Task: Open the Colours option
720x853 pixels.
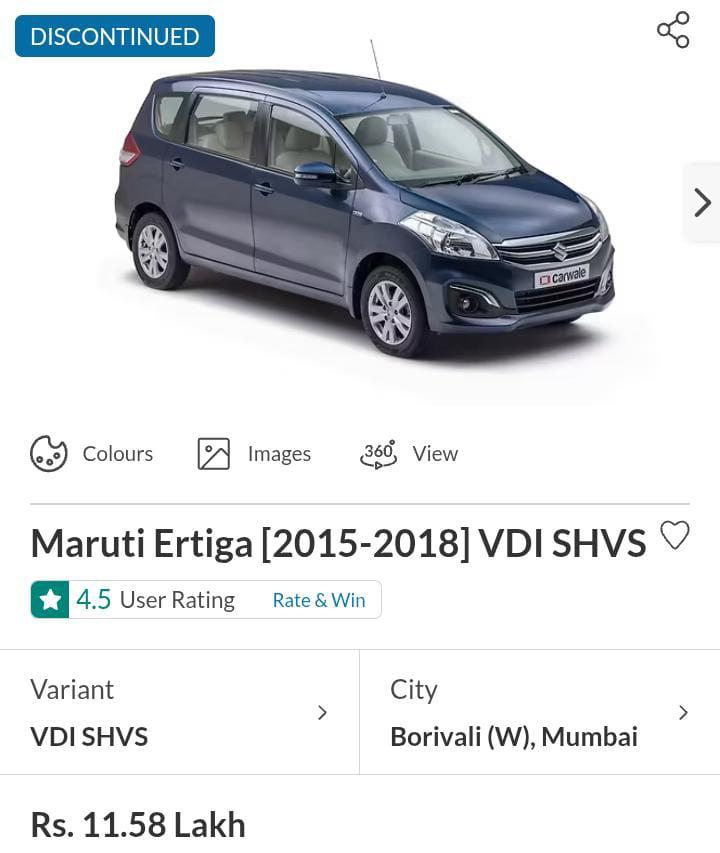Action: 92,454
